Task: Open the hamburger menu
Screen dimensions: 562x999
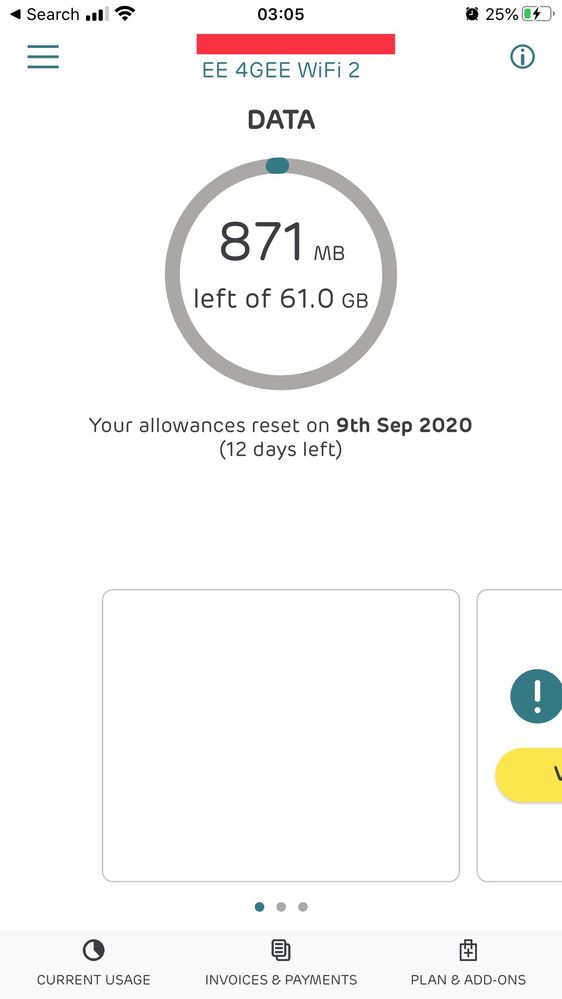Action: point(43,57)
